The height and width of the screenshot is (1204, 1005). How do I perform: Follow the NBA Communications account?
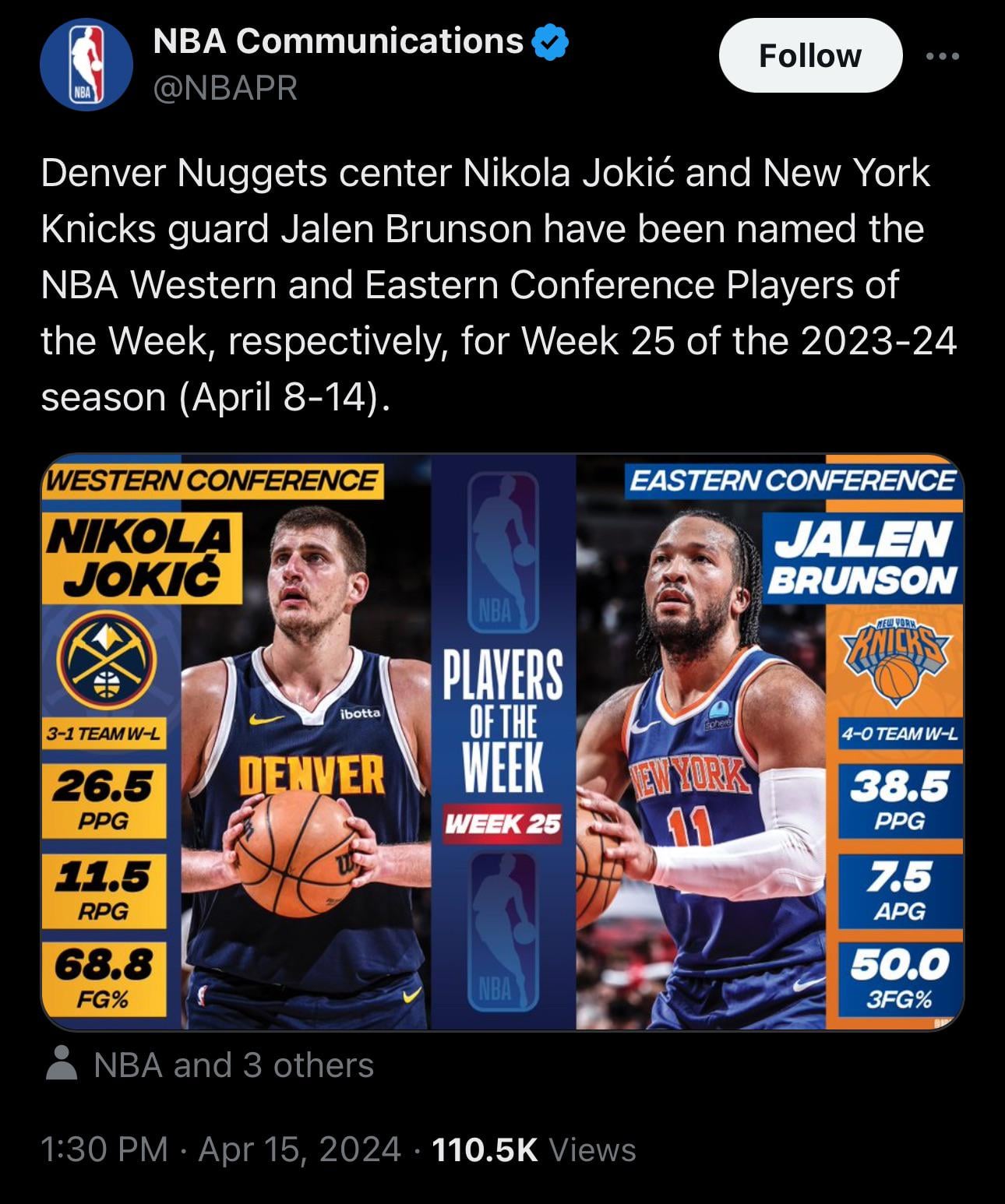tap(809, 56)
